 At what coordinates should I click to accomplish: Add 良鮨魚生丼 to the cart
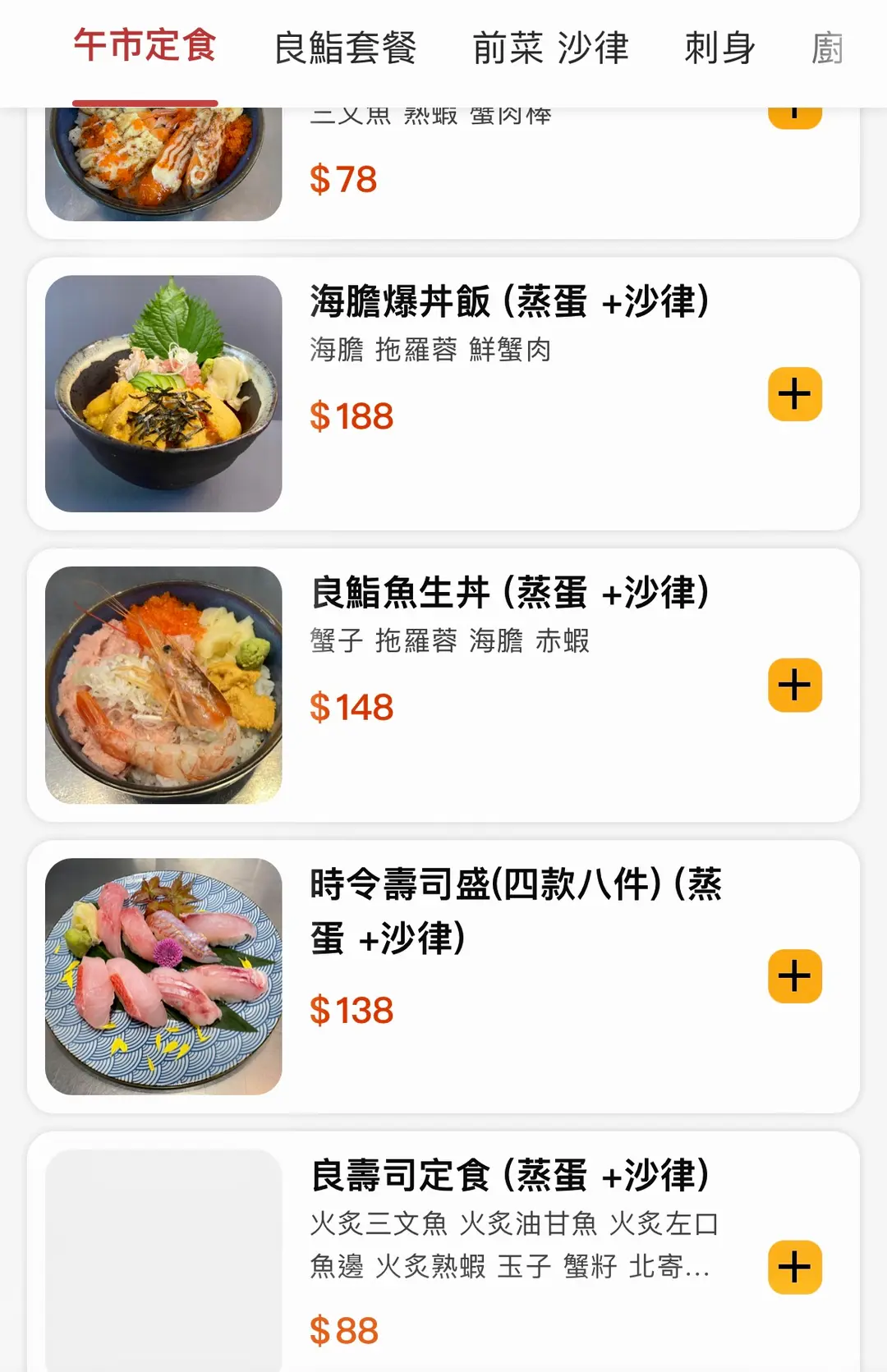click(794, 685)
